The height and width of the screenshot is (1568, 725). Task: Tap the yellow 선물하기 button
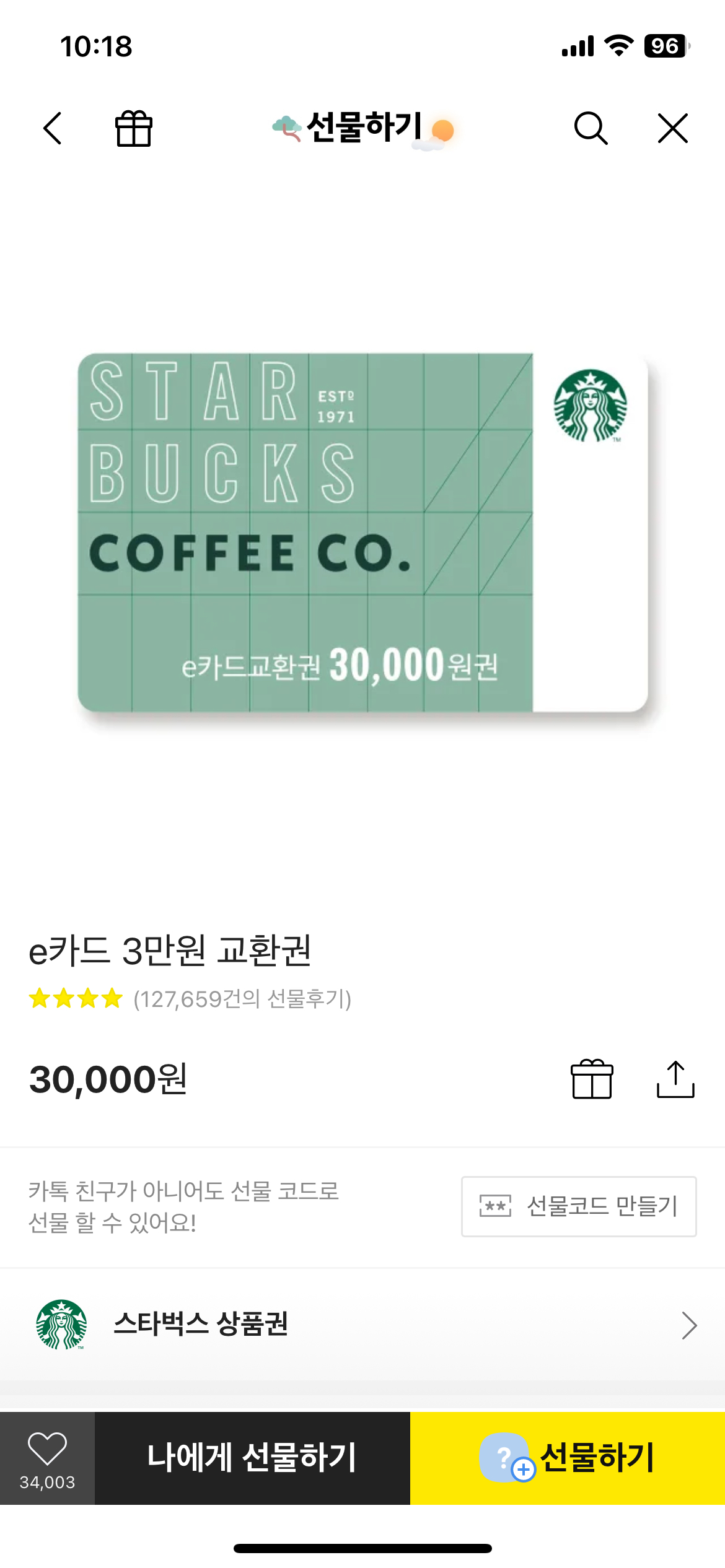coord(568,1458)
